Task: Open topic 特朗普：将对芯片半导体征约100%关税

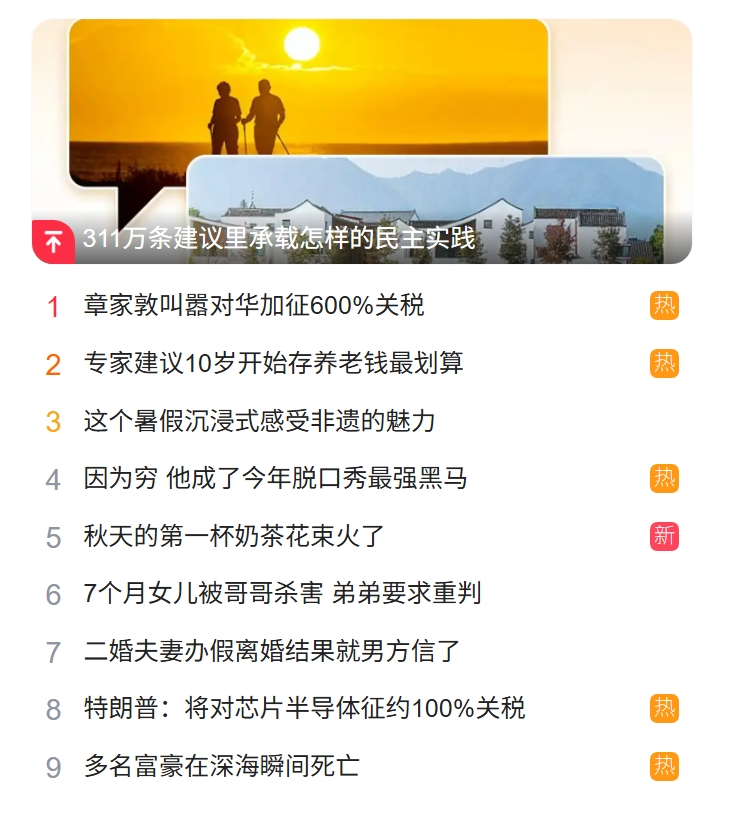Action: point(304,710)
